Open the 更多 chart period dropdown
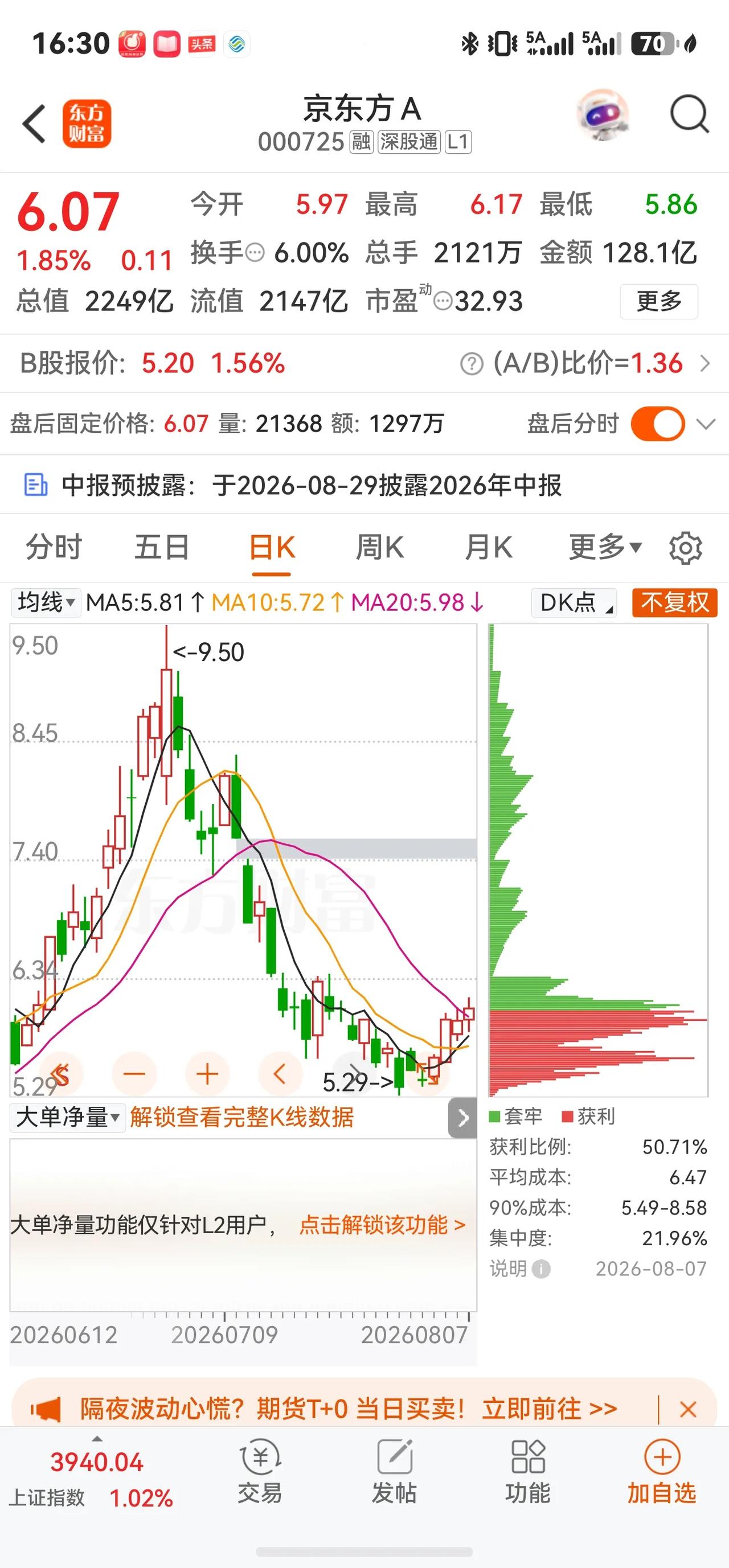This screenshot has height=1568, width=729. tap(605, 547)
